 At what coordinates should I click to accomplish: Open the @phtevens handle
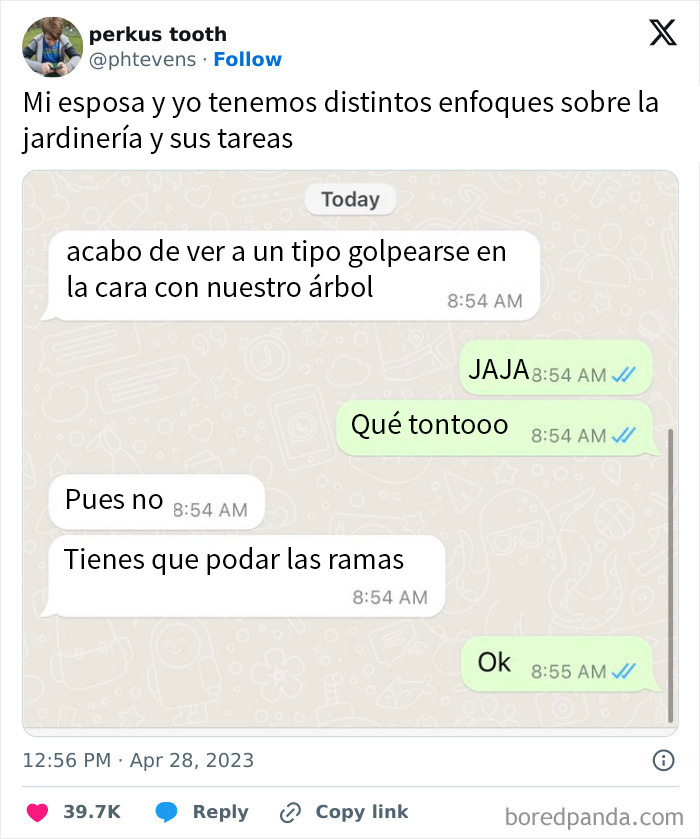143,60
